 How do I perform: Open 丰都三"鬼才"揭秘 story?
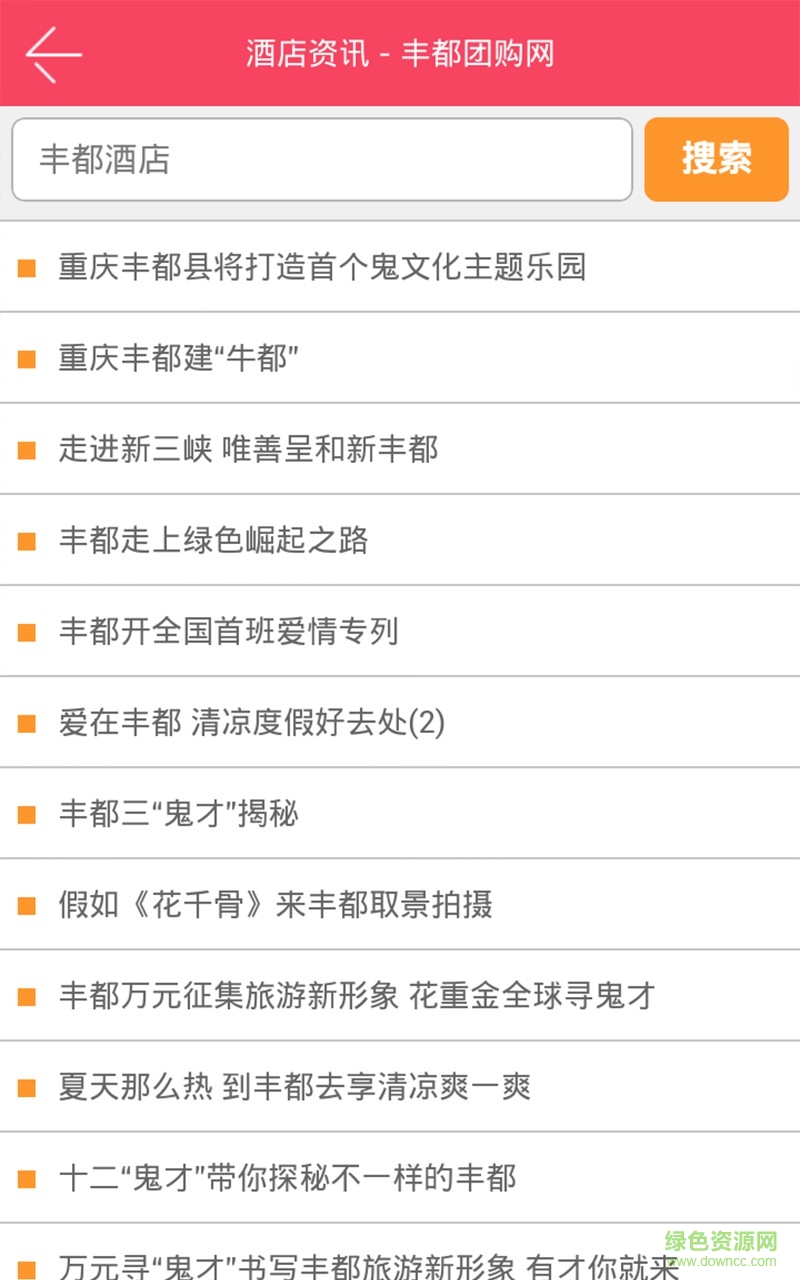click(x=179, y=813)
